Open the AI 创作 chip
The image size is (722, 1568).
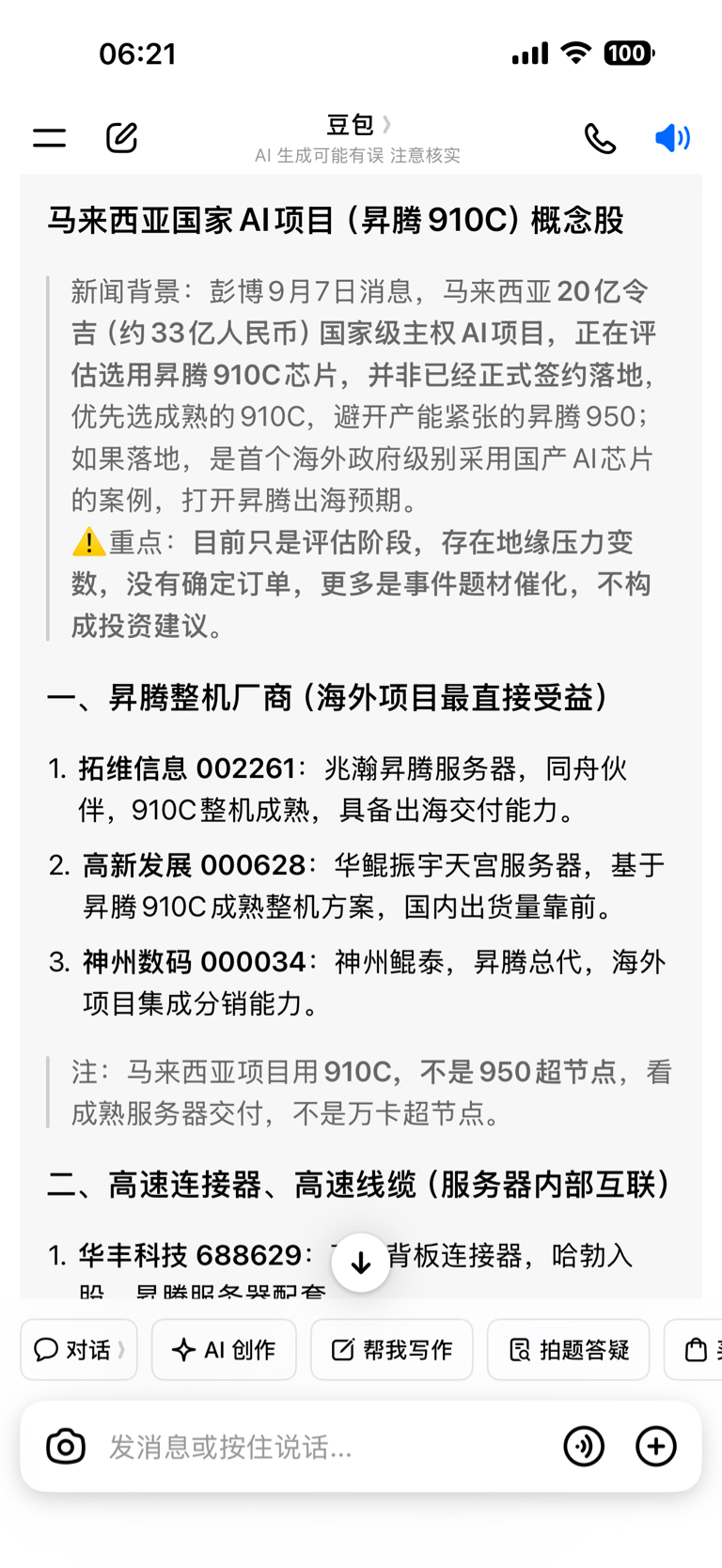click(224, 1349)
